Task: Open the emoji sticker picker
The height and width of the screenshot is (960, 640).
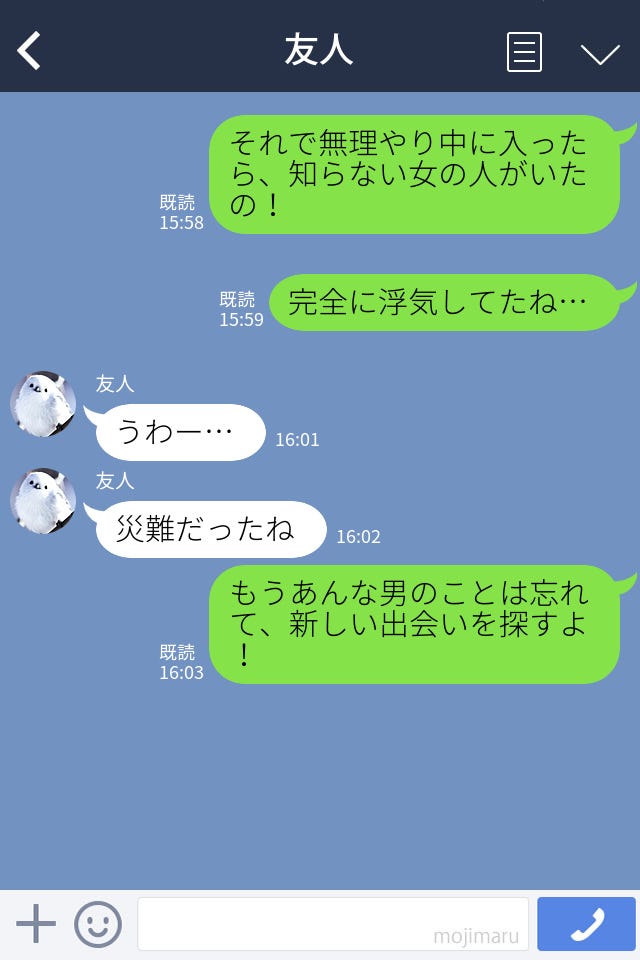Action: click(98, 924)
